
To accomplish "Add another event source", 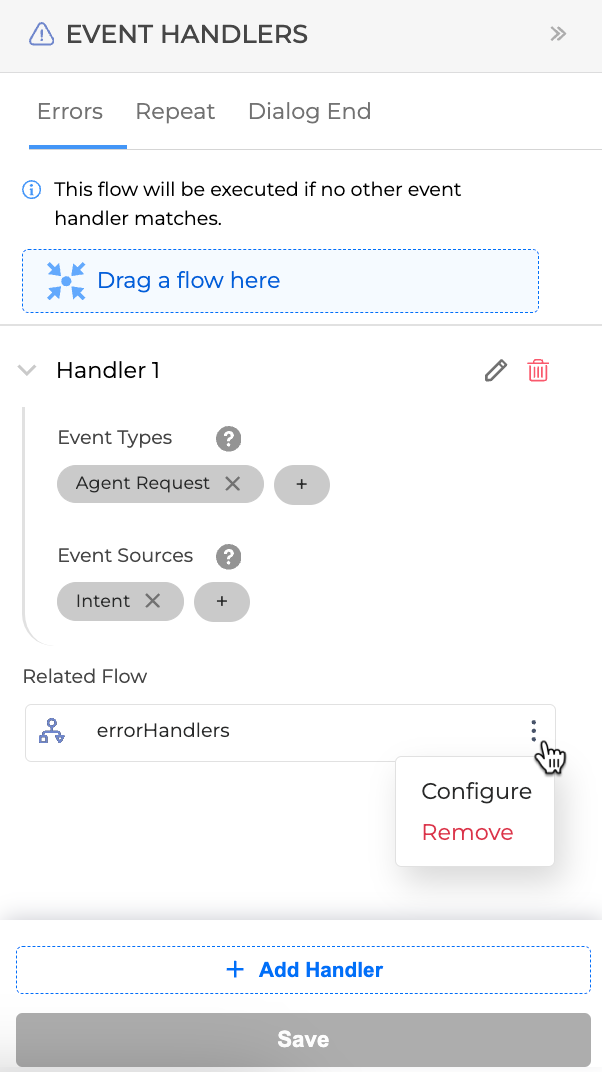I will (x=221, y=602).
